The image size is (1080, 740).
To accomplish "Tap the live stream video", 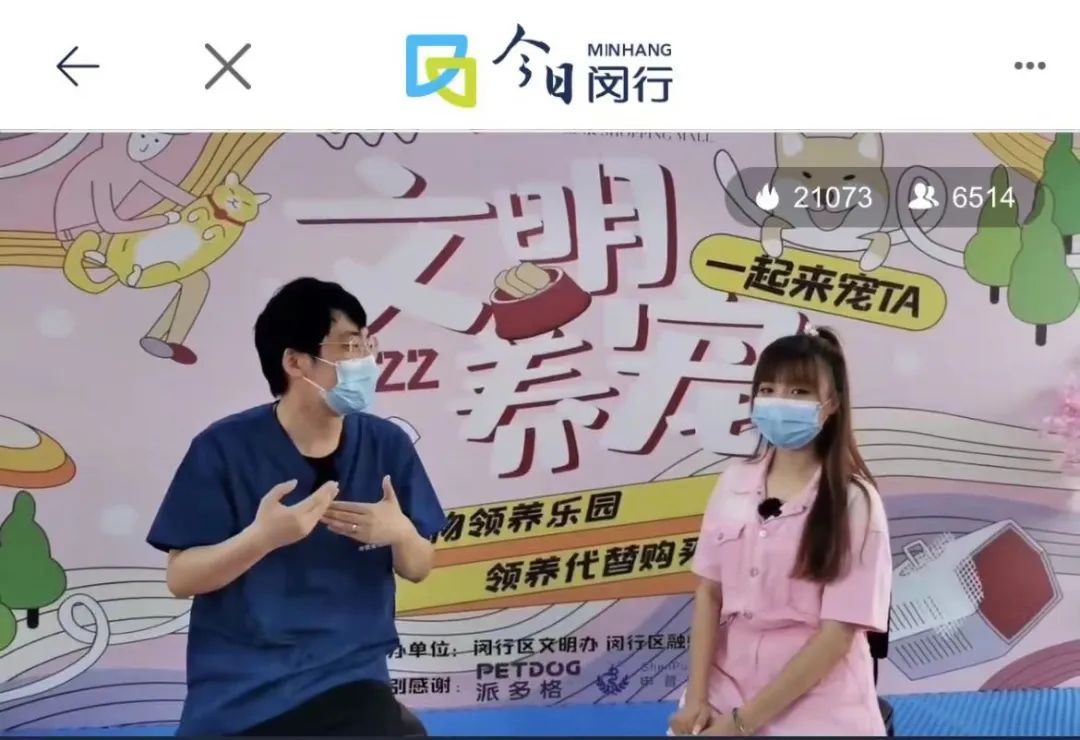I will 540,435.
